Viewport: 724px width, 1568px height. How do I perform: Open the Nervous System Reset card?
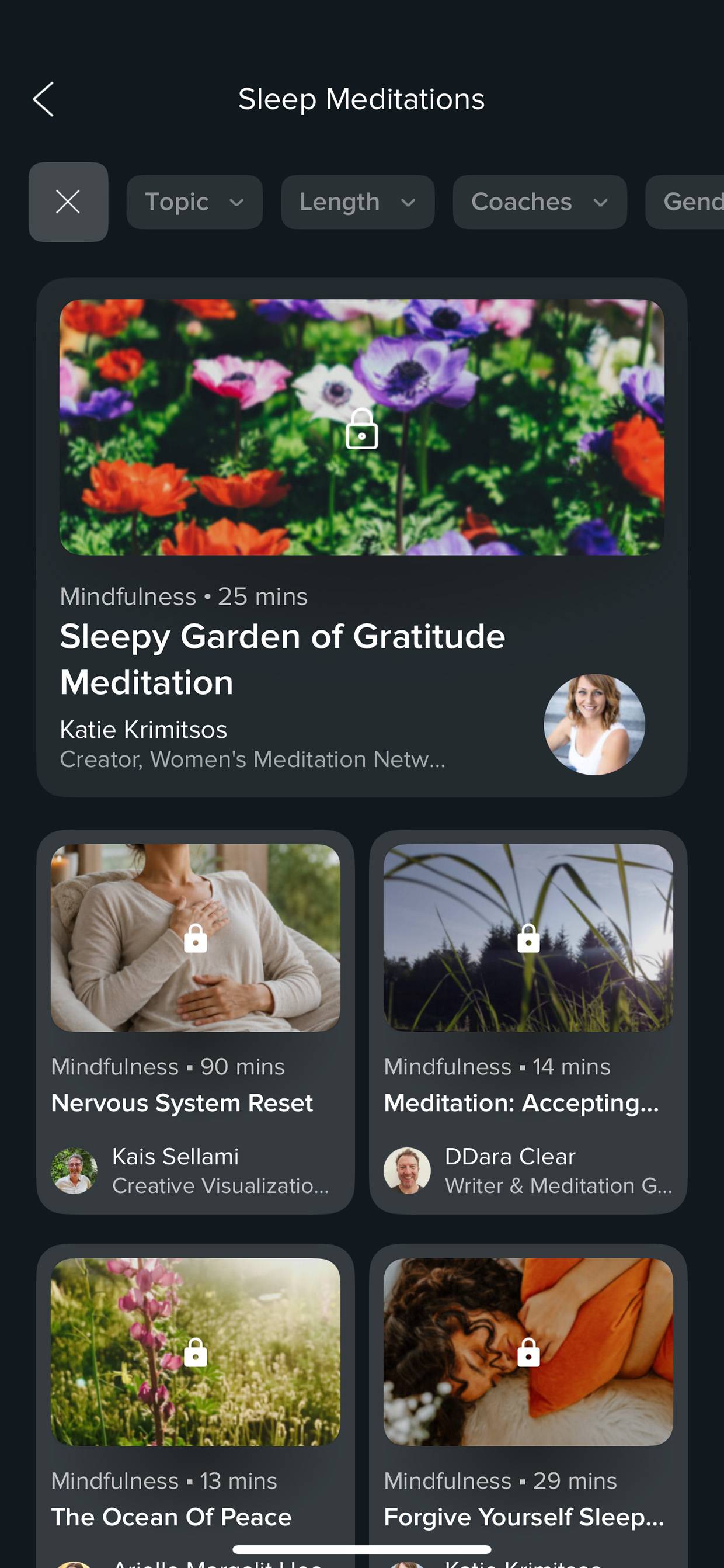click(x=195, y=1021)
